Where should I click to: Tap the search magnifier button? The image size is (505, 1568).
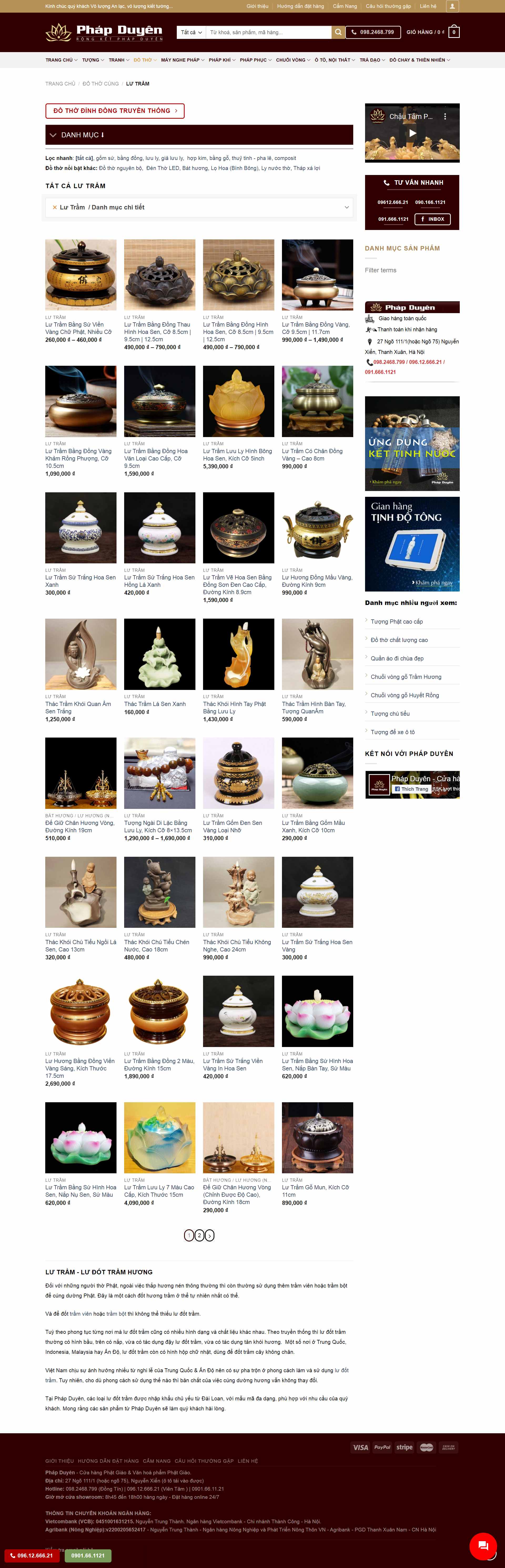tap(338, 32)
